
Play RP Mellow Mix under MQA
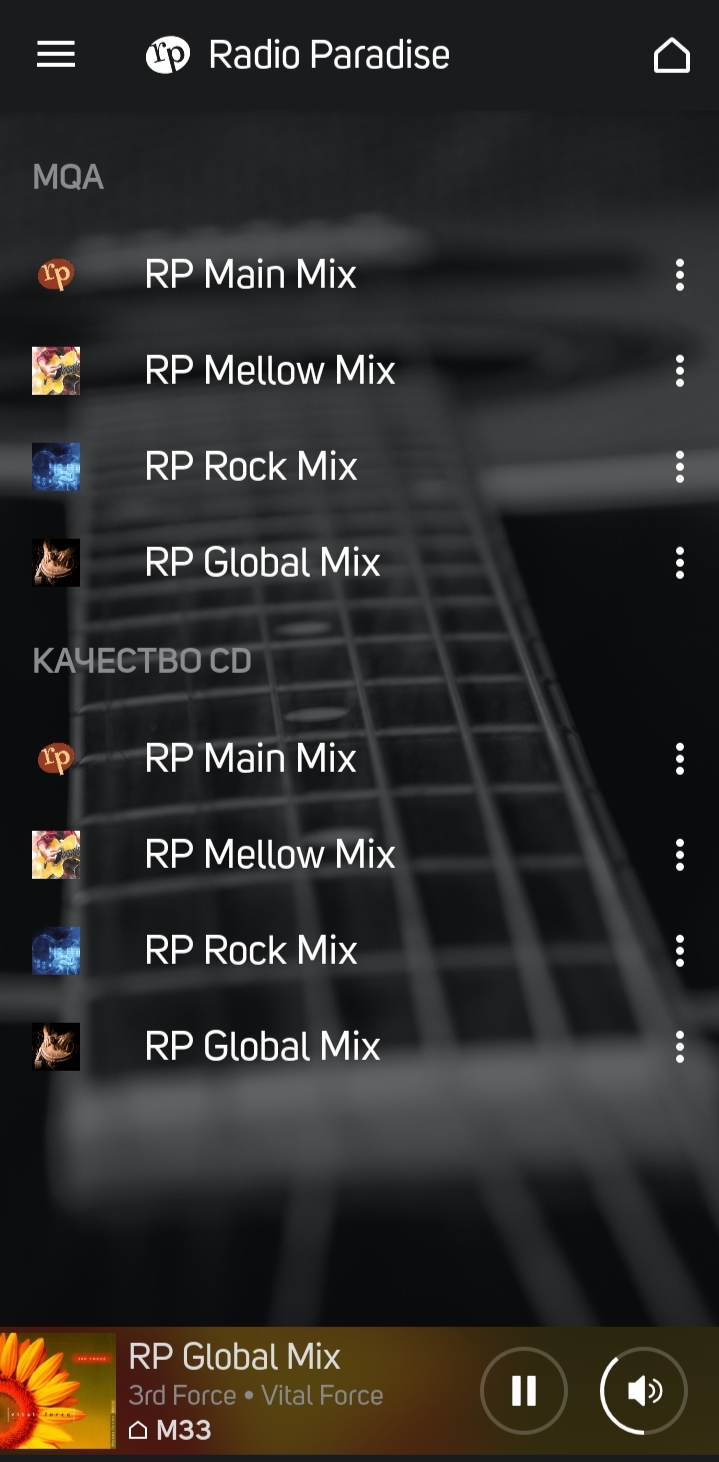[x=270, y=370]
